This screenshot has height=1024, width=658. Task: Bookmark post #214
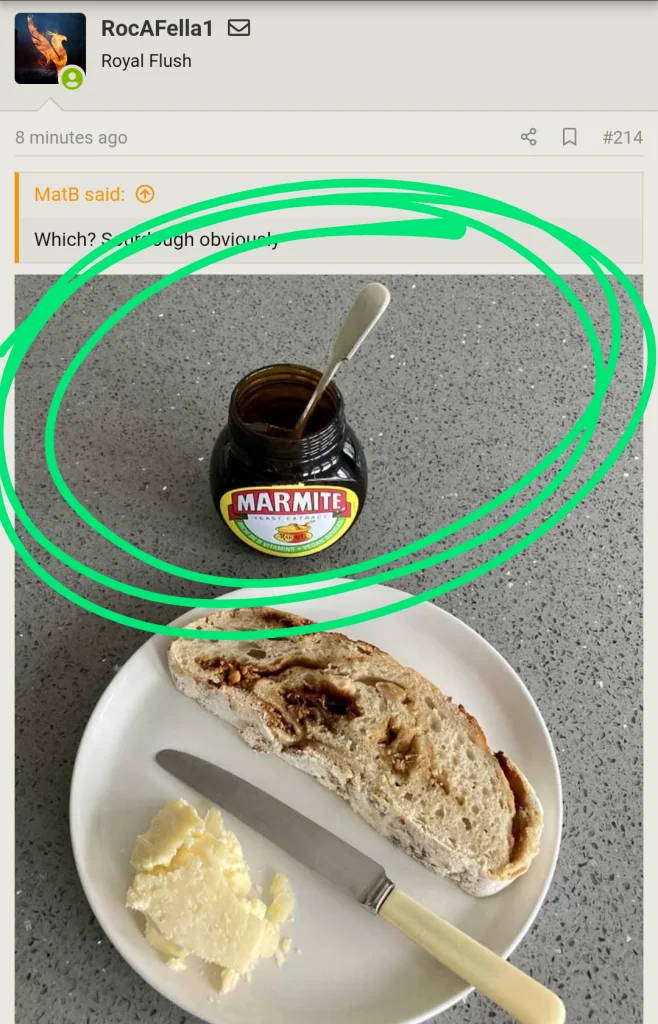click(569, 137)
